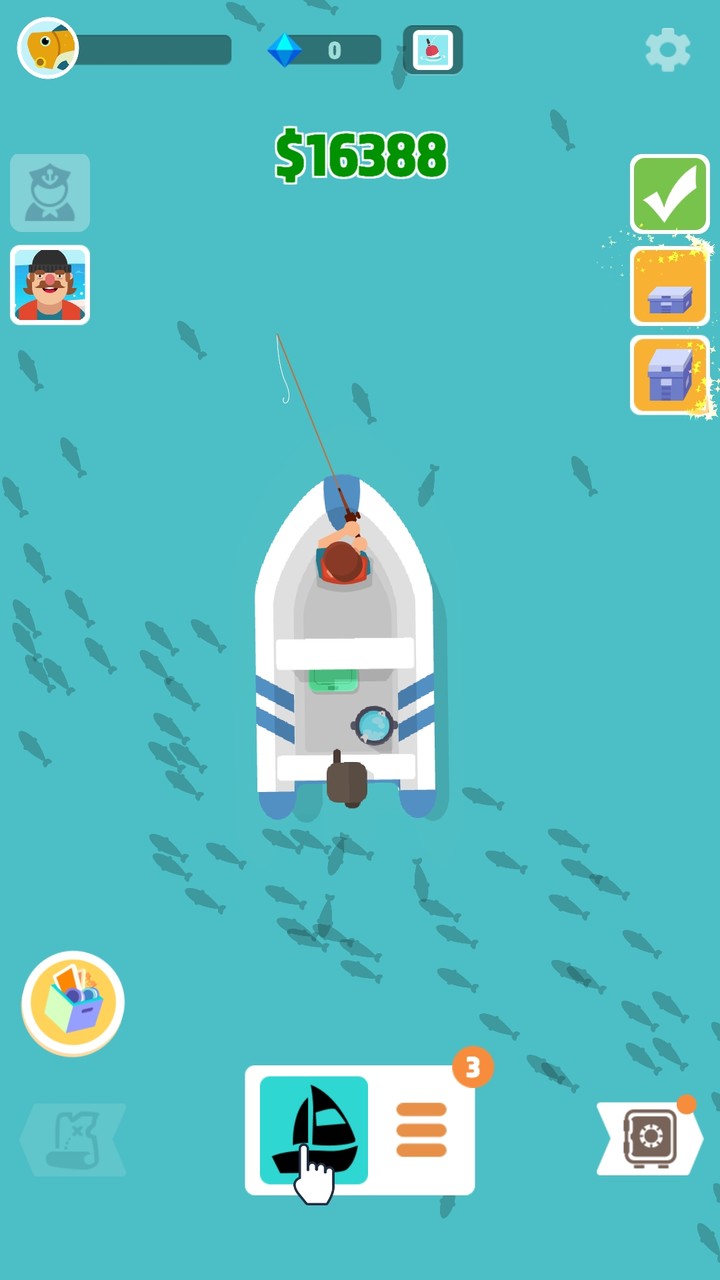This screenshot has height=1280, width=720.
Task: Tap the $16388 money display
Action: (360, 157)
